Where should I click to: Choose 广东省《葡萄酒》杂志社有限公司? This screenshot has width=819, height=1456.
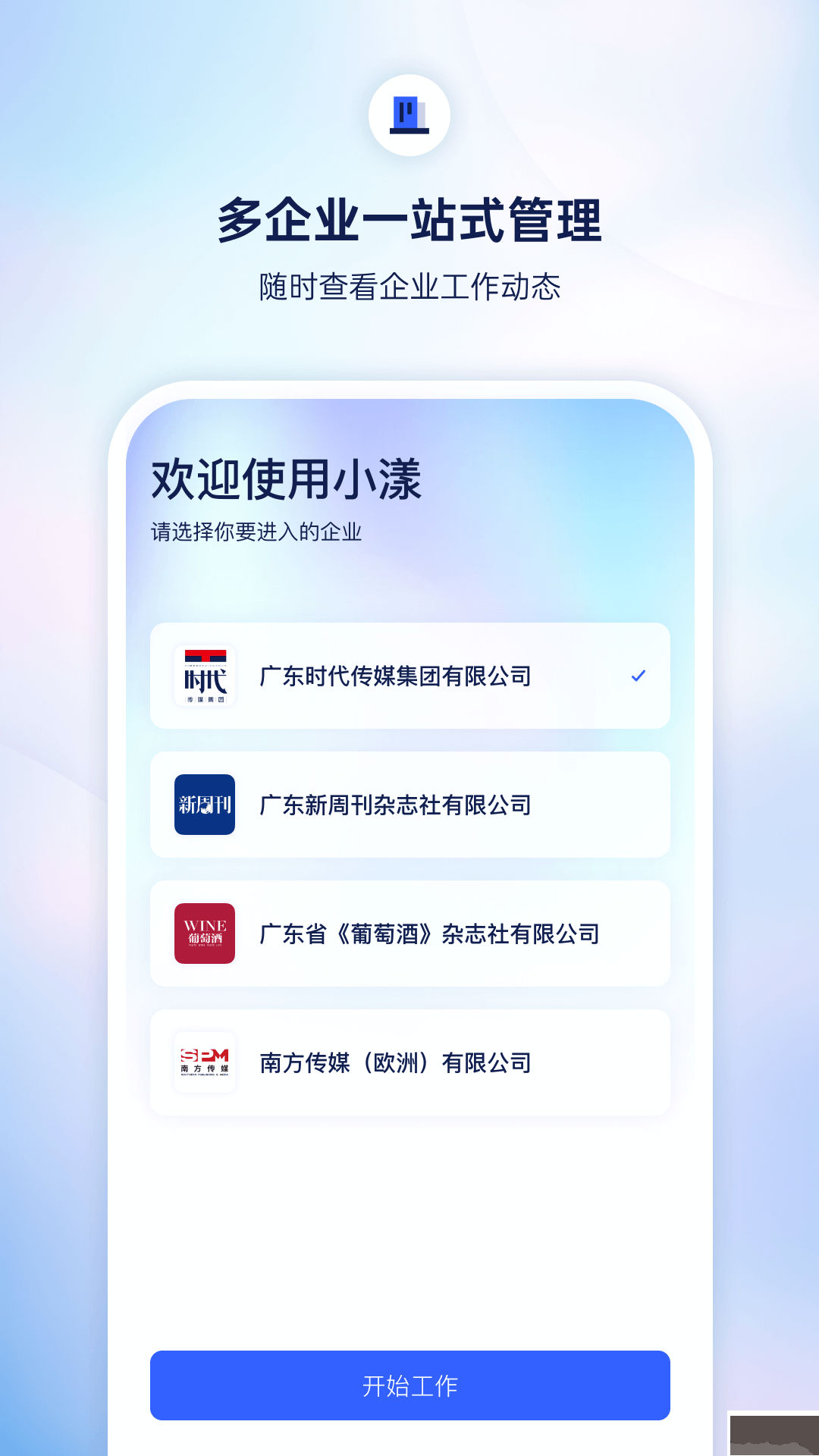(x=409, y=934)
